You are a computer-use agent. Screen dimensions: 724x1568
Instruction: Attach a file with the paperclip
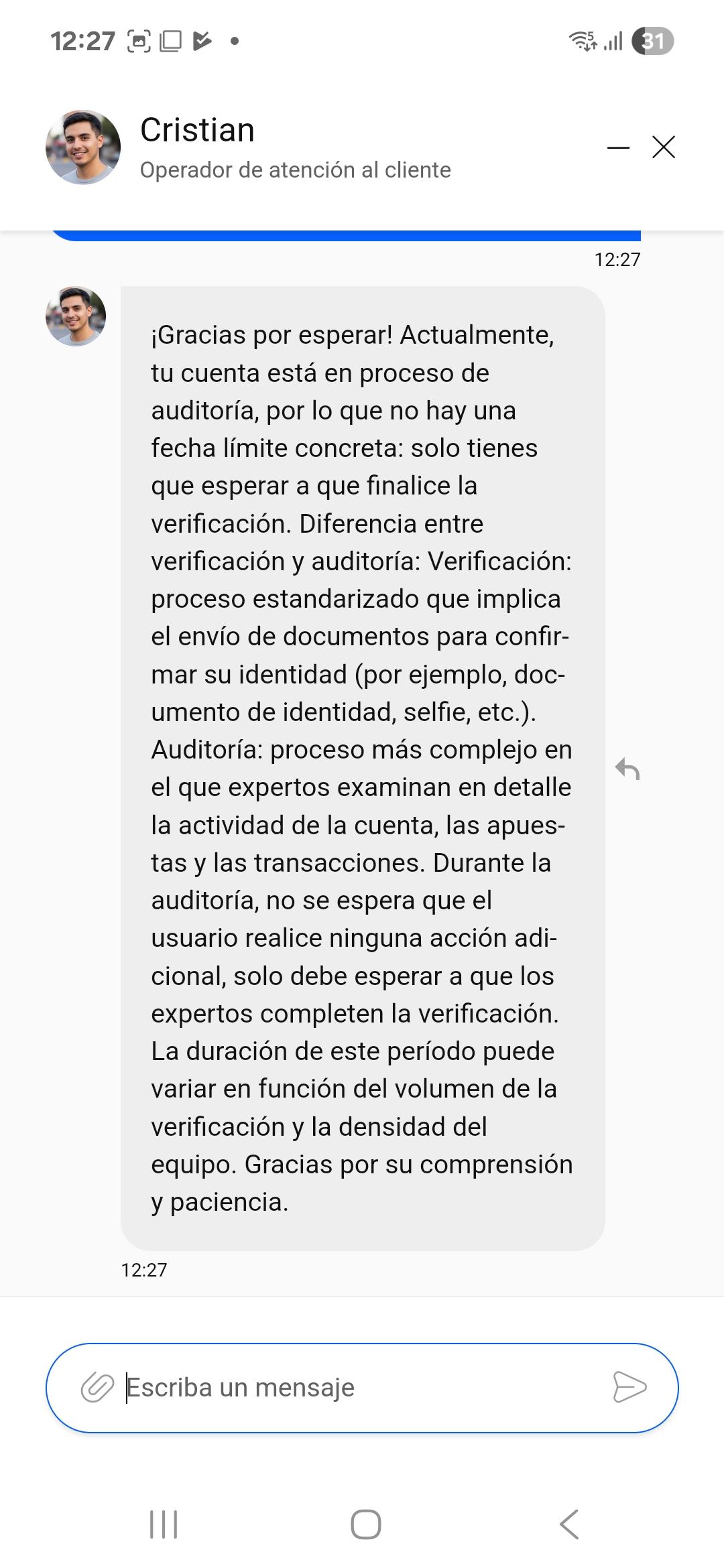coord(97,1387)
